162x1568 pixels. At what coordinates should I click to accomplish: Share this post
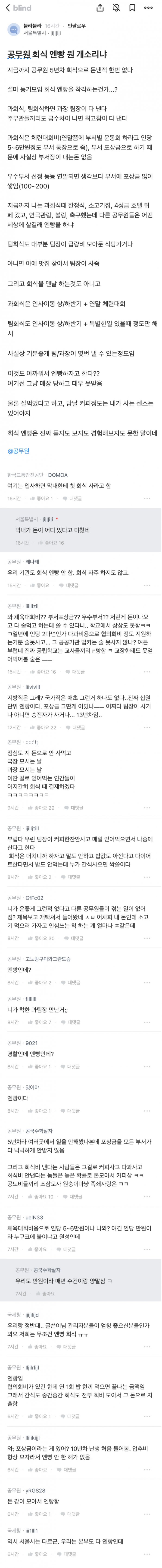100,8
